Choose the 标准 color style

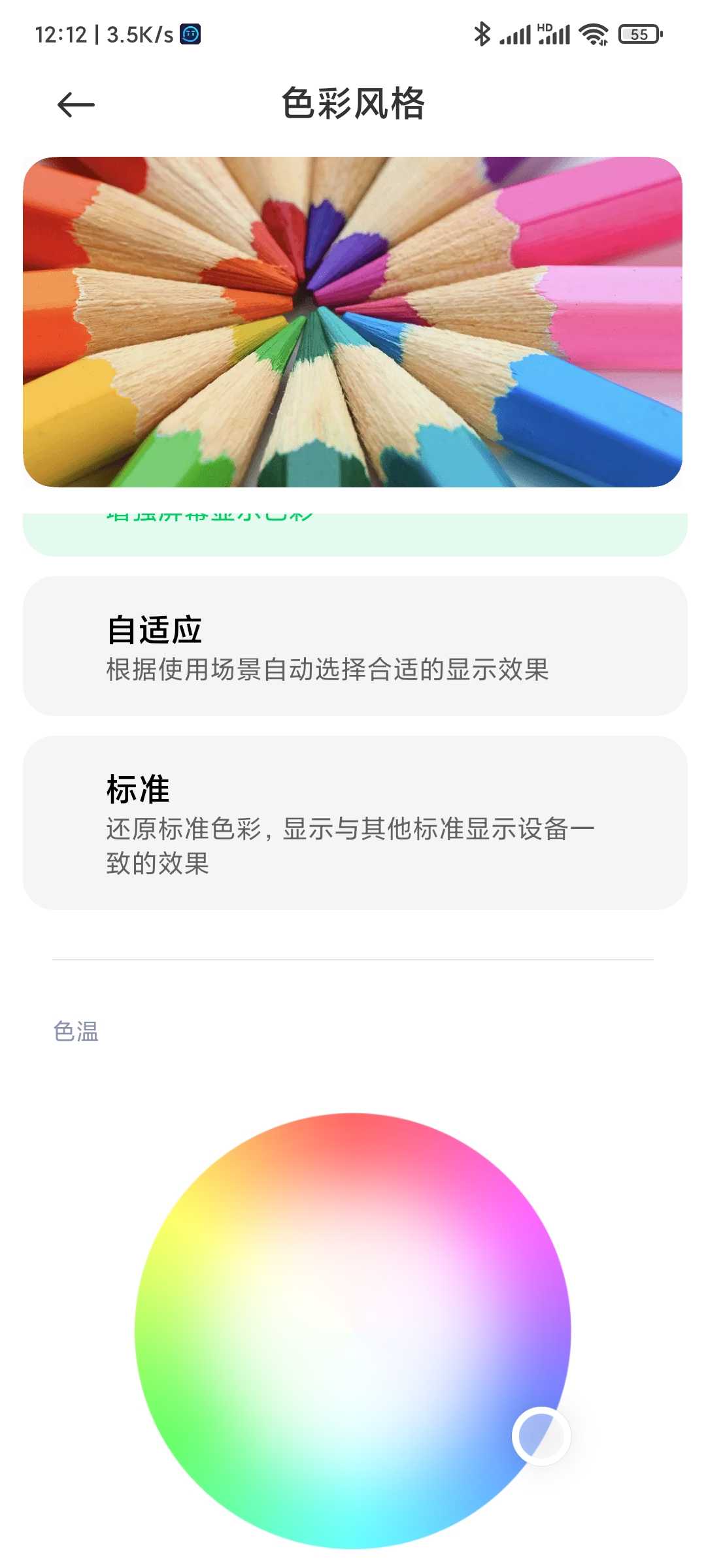(354, 823)
